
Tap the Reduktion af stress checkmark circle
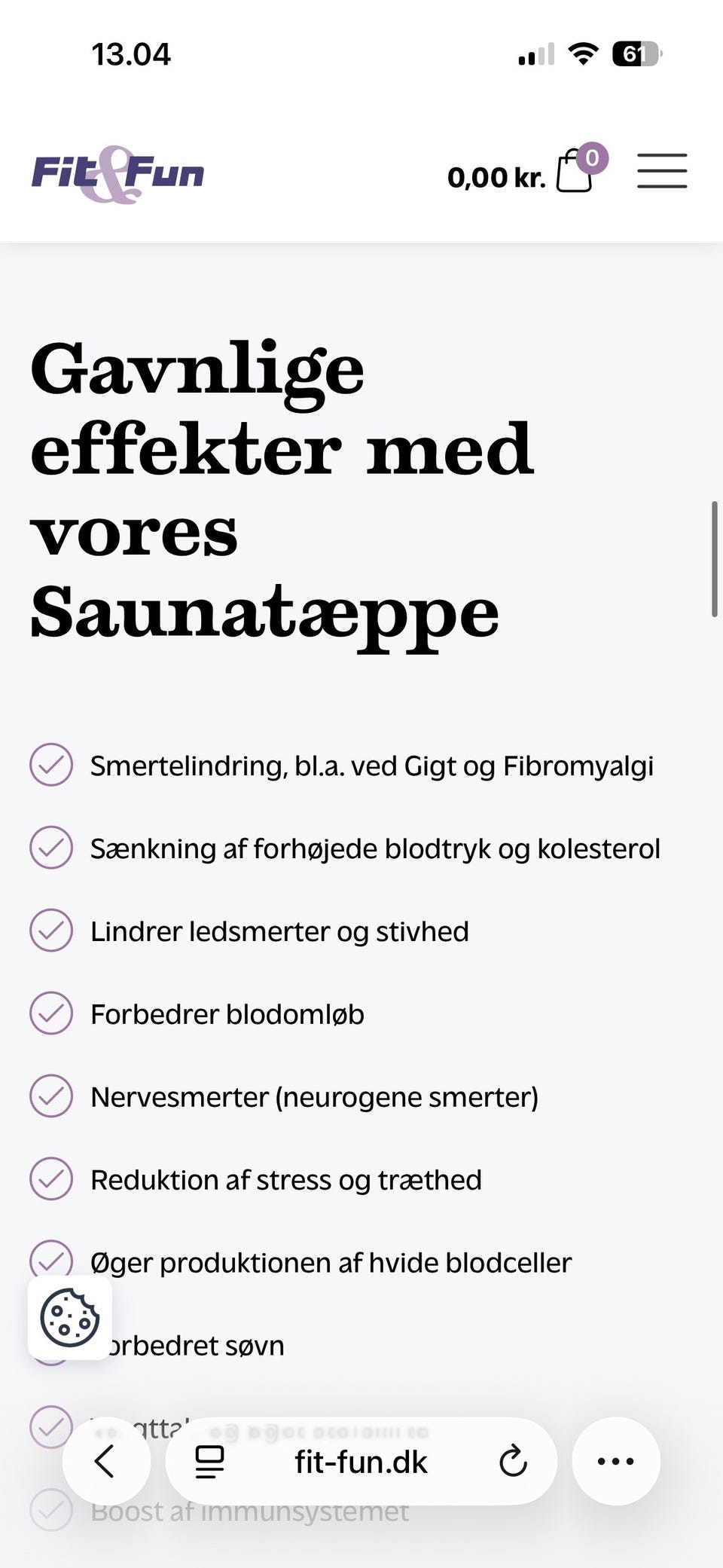[x=50, y=1179]
